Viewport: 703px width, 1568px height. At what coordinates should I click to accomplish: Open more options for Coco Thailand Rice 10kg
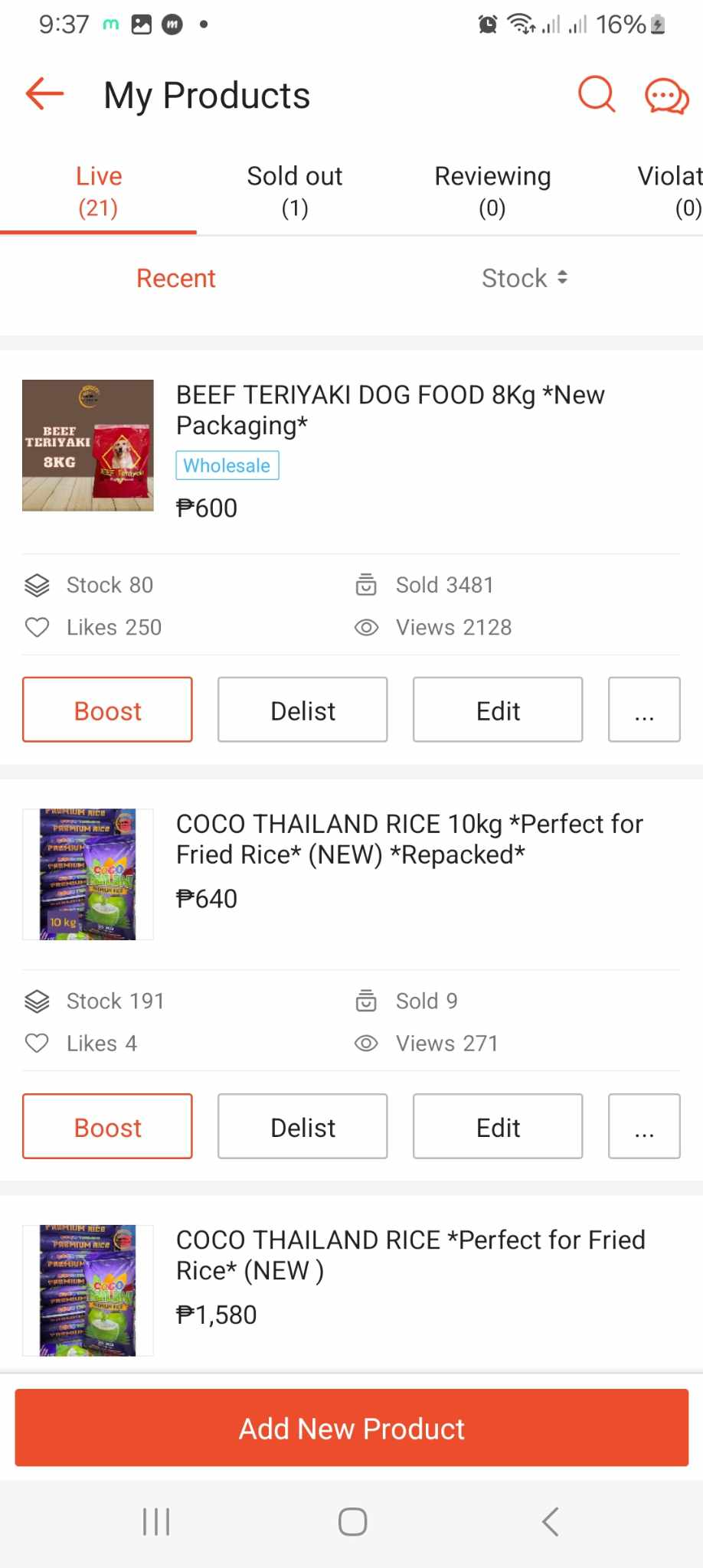644,1126
